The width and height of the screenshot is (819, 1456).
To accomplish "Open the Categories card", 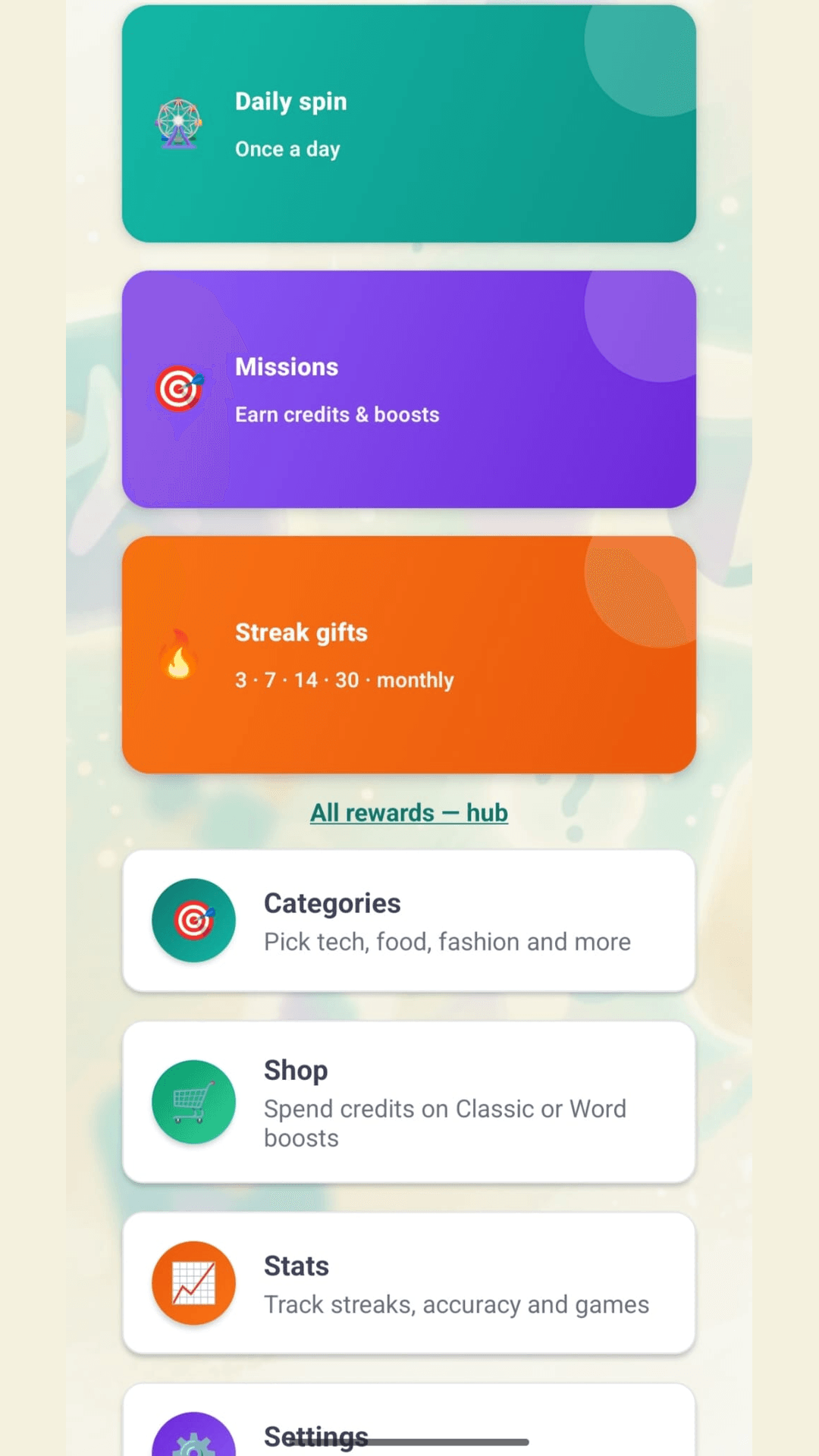I will click(409, 920).
